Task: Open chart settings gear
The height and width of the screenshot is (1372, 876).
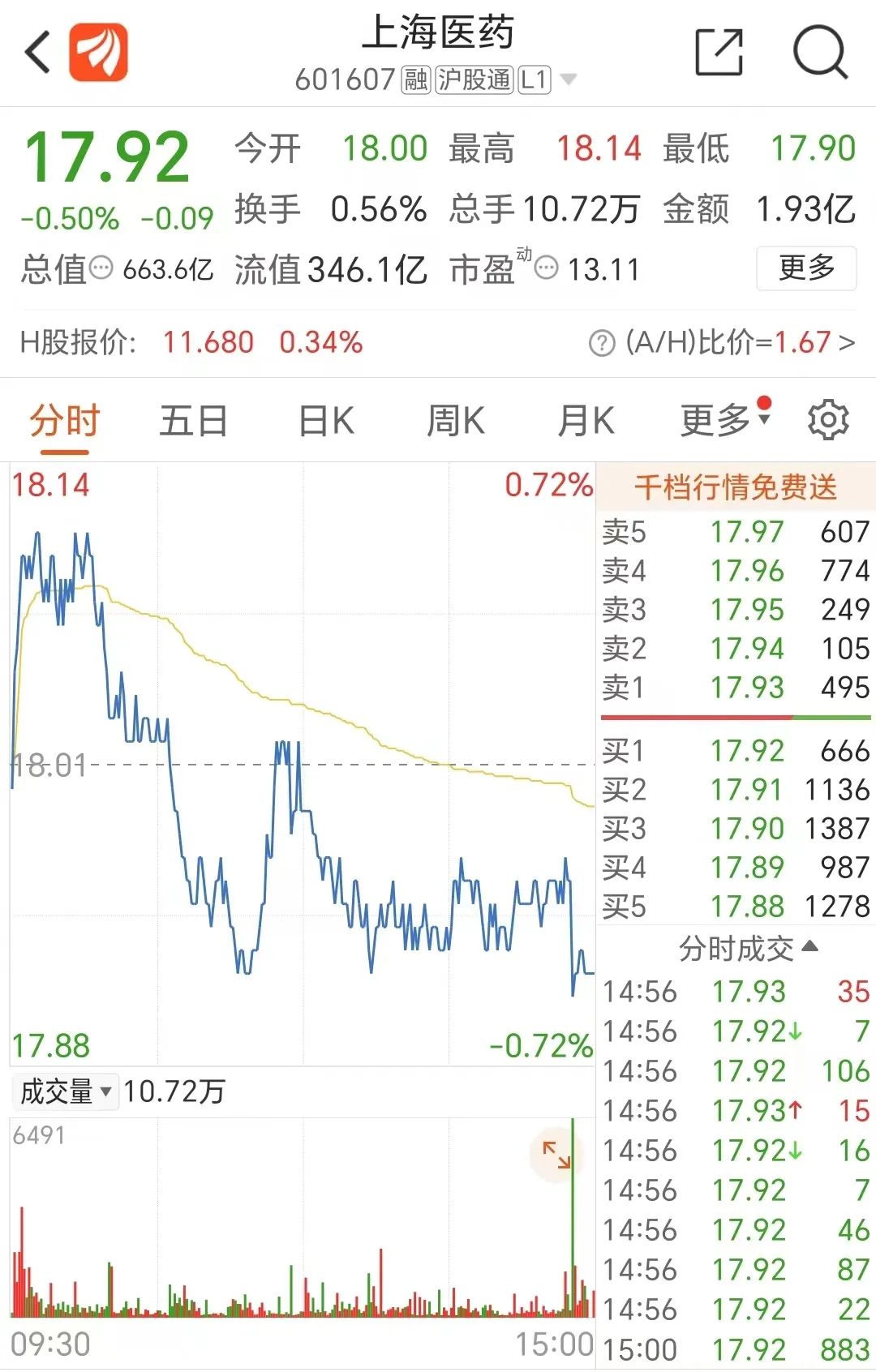Action: tap(828, 420)
